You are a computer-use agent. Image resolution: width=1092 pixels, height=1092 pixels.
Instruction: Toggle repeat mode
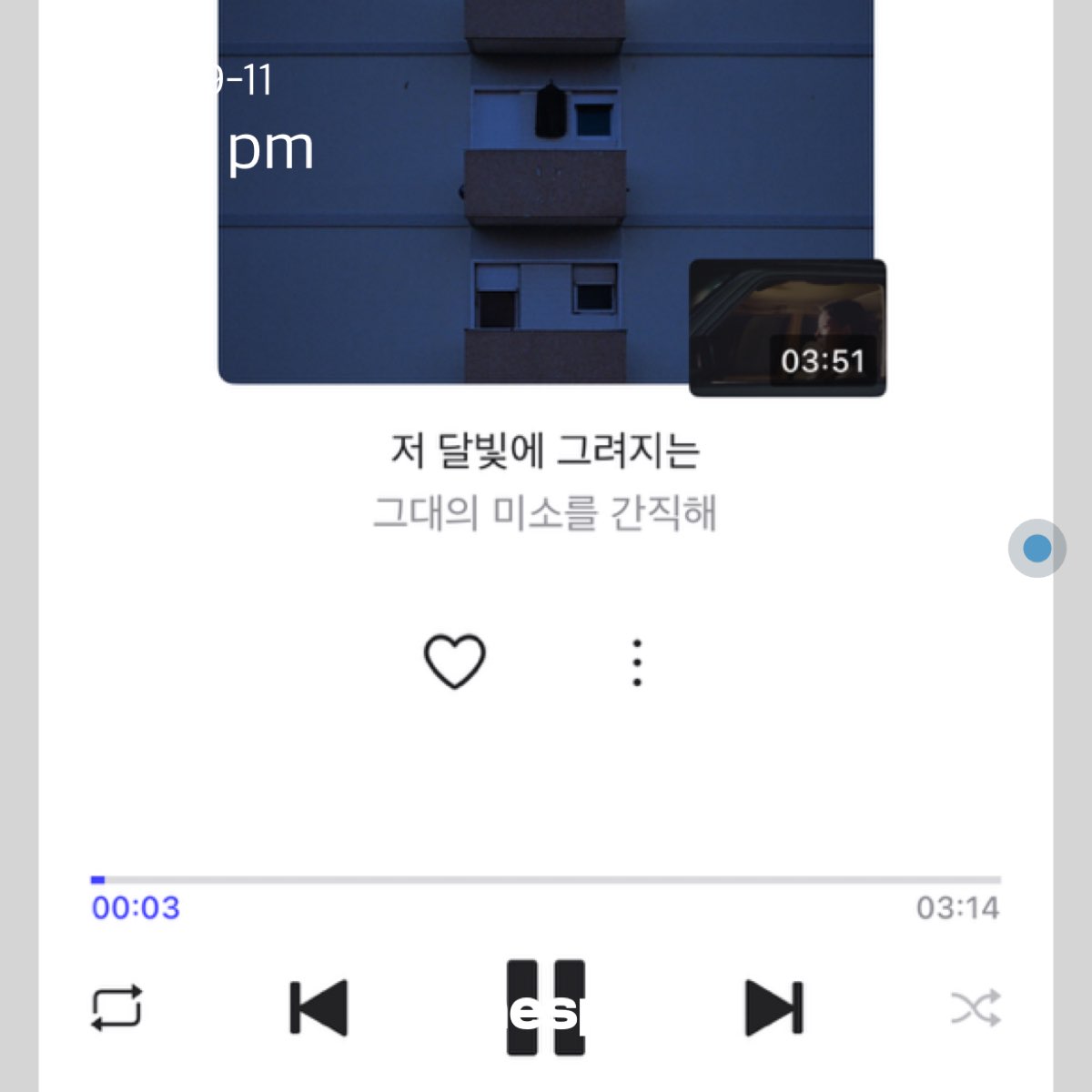click(116, 1008)
